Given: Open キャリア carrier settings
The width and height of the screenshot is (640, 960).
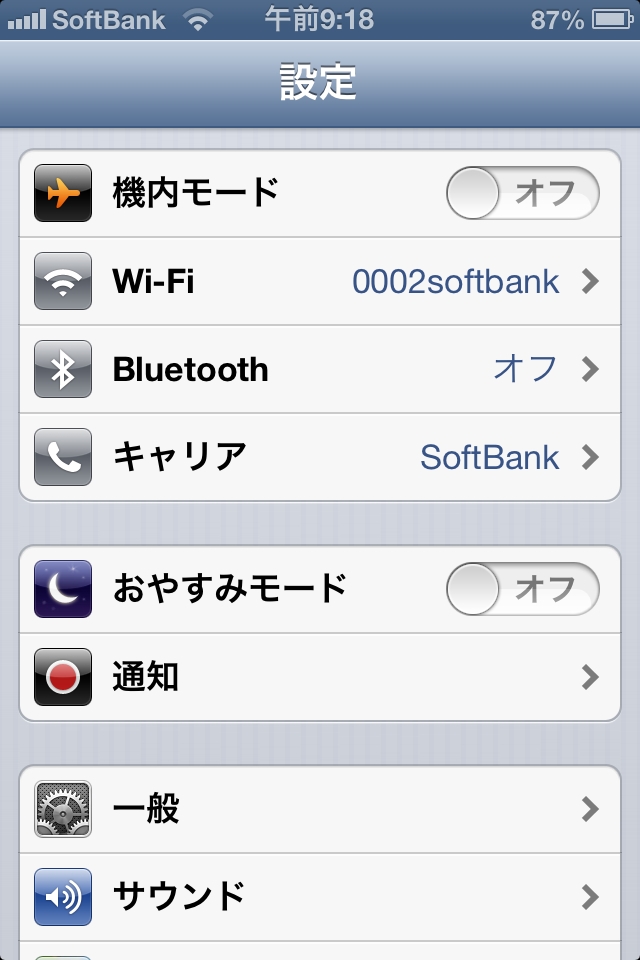Looking at the screenshot, I should tap(320, 457).
